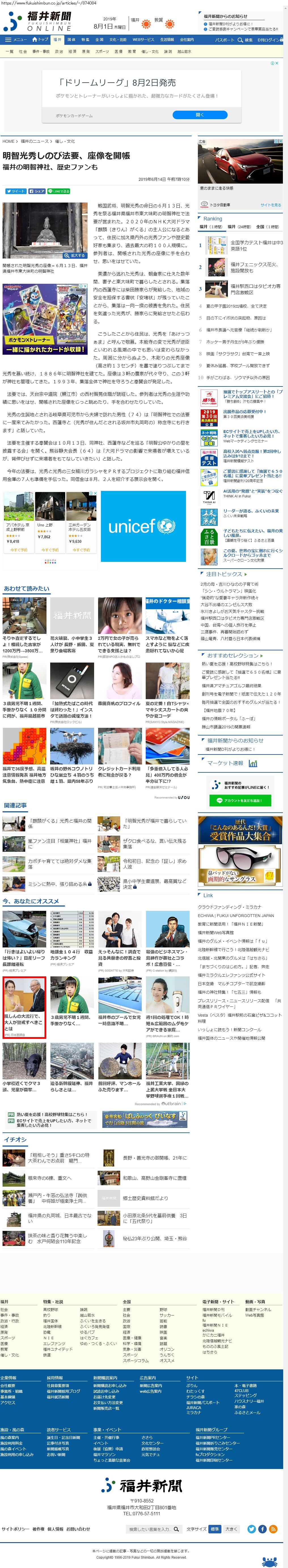
Task: Open the 開く button in Pokémon ad
Action: coord(200,114)
